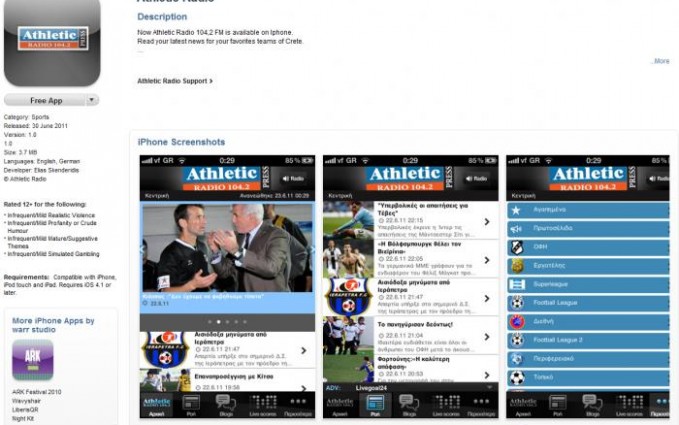View the second iPhone screenshot with the news list

tap(410, 285)
